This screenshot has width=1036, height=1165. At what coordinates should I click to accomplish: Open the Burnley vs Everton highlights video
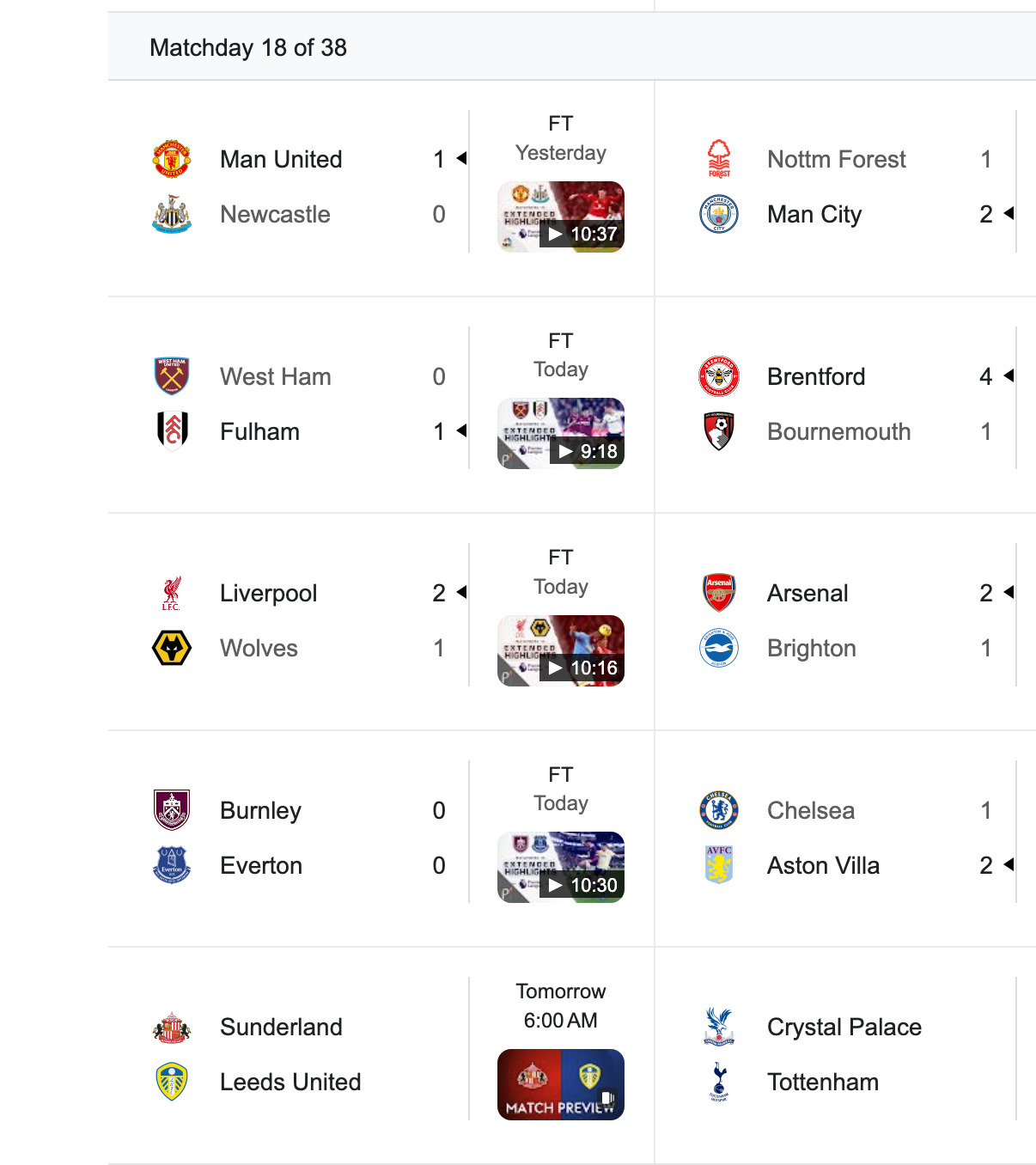point(560,867)
